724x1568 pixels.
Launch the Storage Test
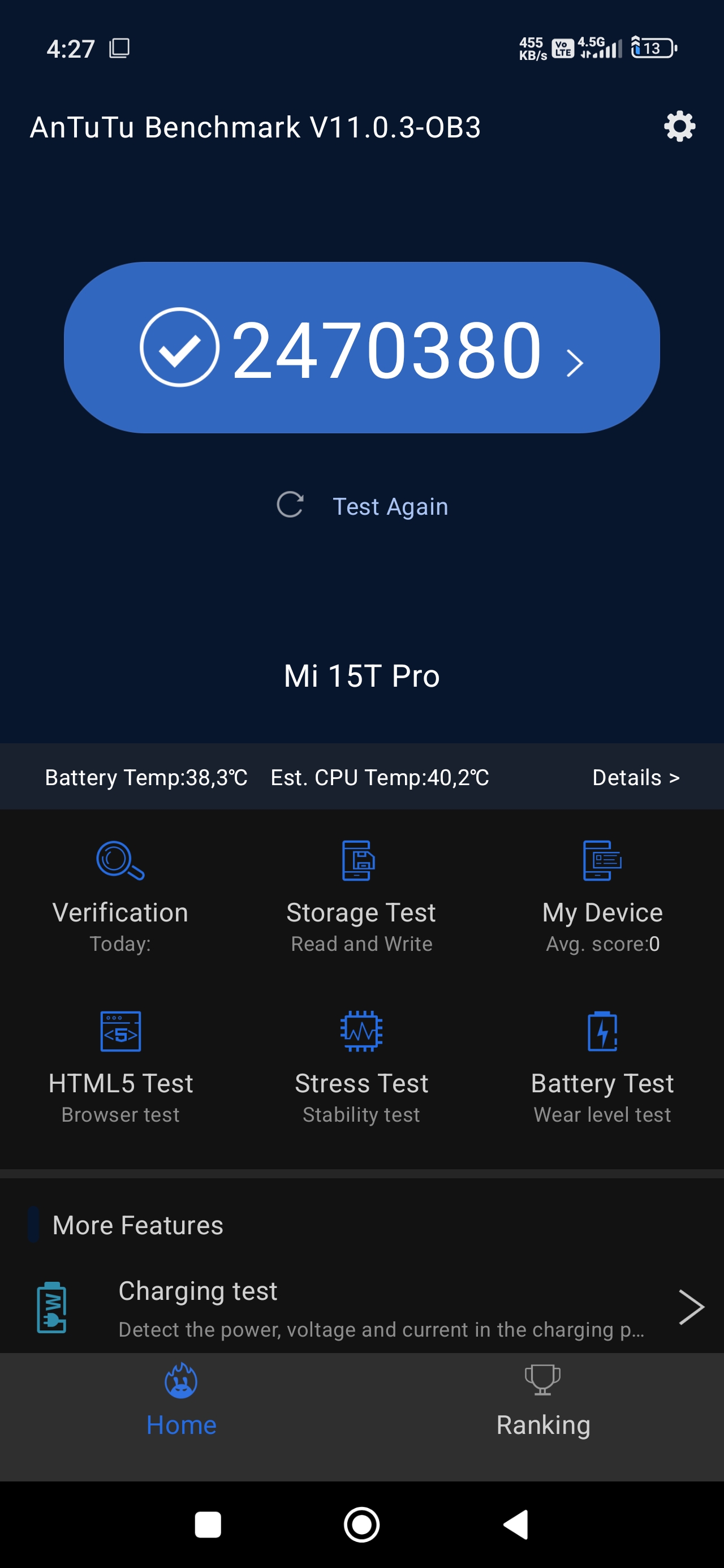click(361, 895)
